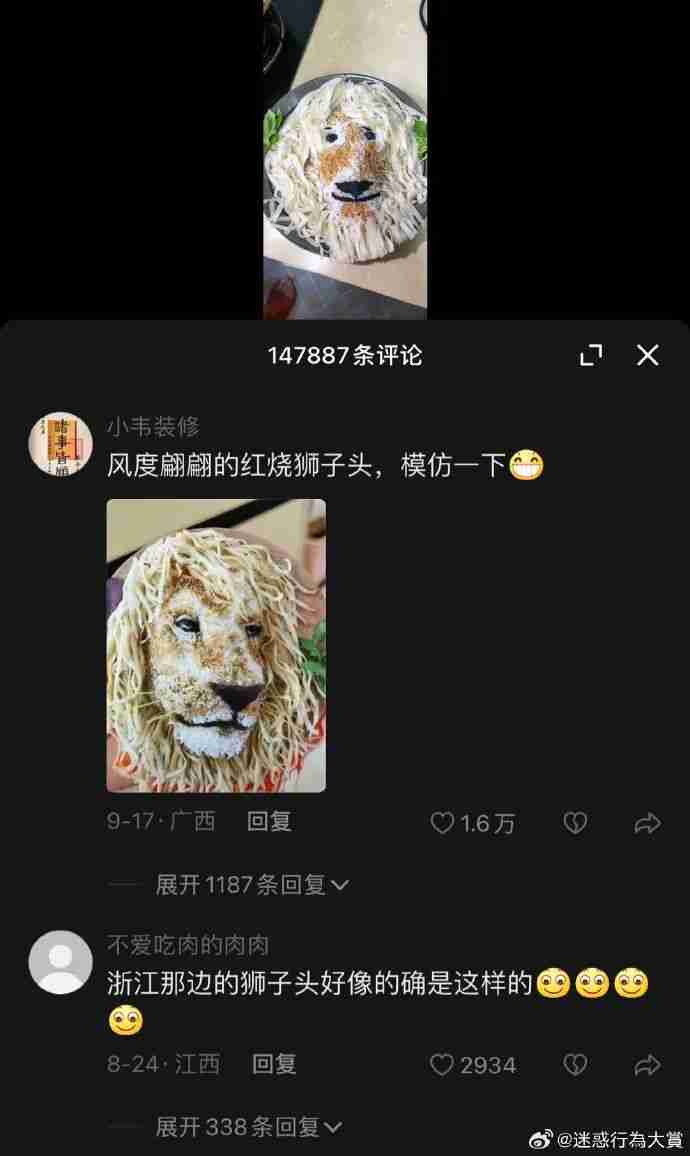
Task: Share 小韦装修's comment
Action: tap(648, 823)
